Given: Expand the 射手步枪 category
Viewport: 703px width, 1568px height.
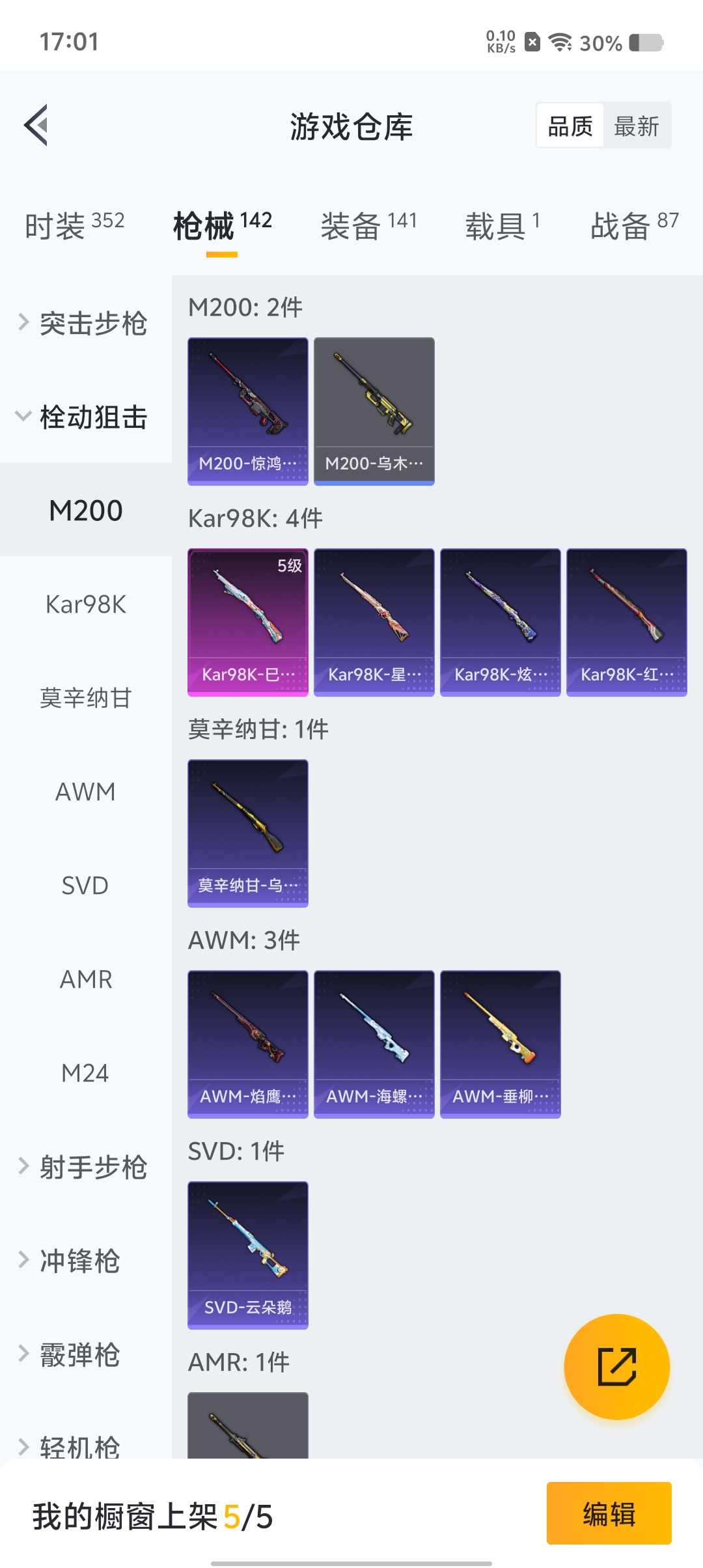Looking at the screenshot, I should (85, 1167).
